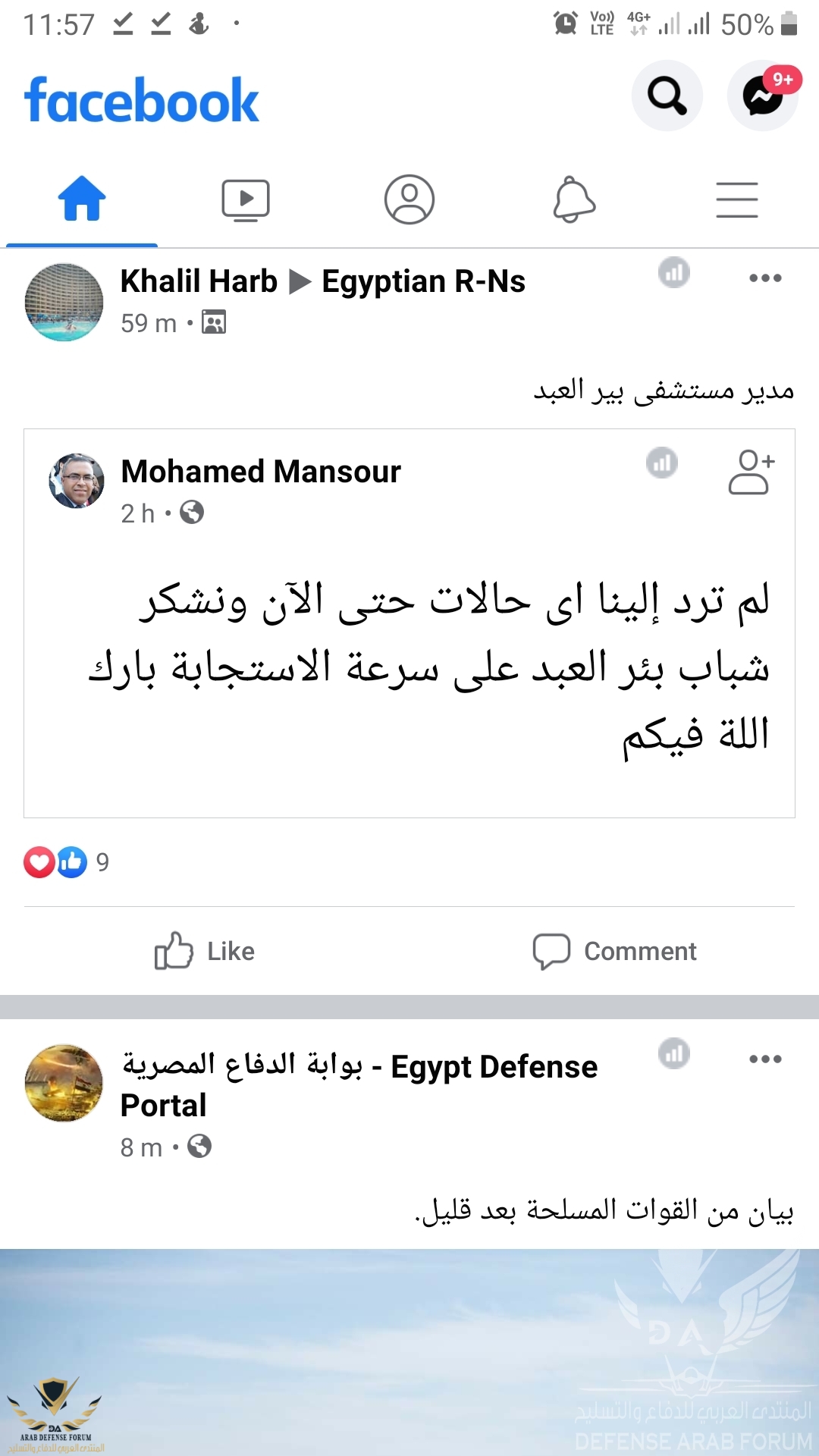Open the hamburger menu tab
819x1456 pixels.
[737, 200]
